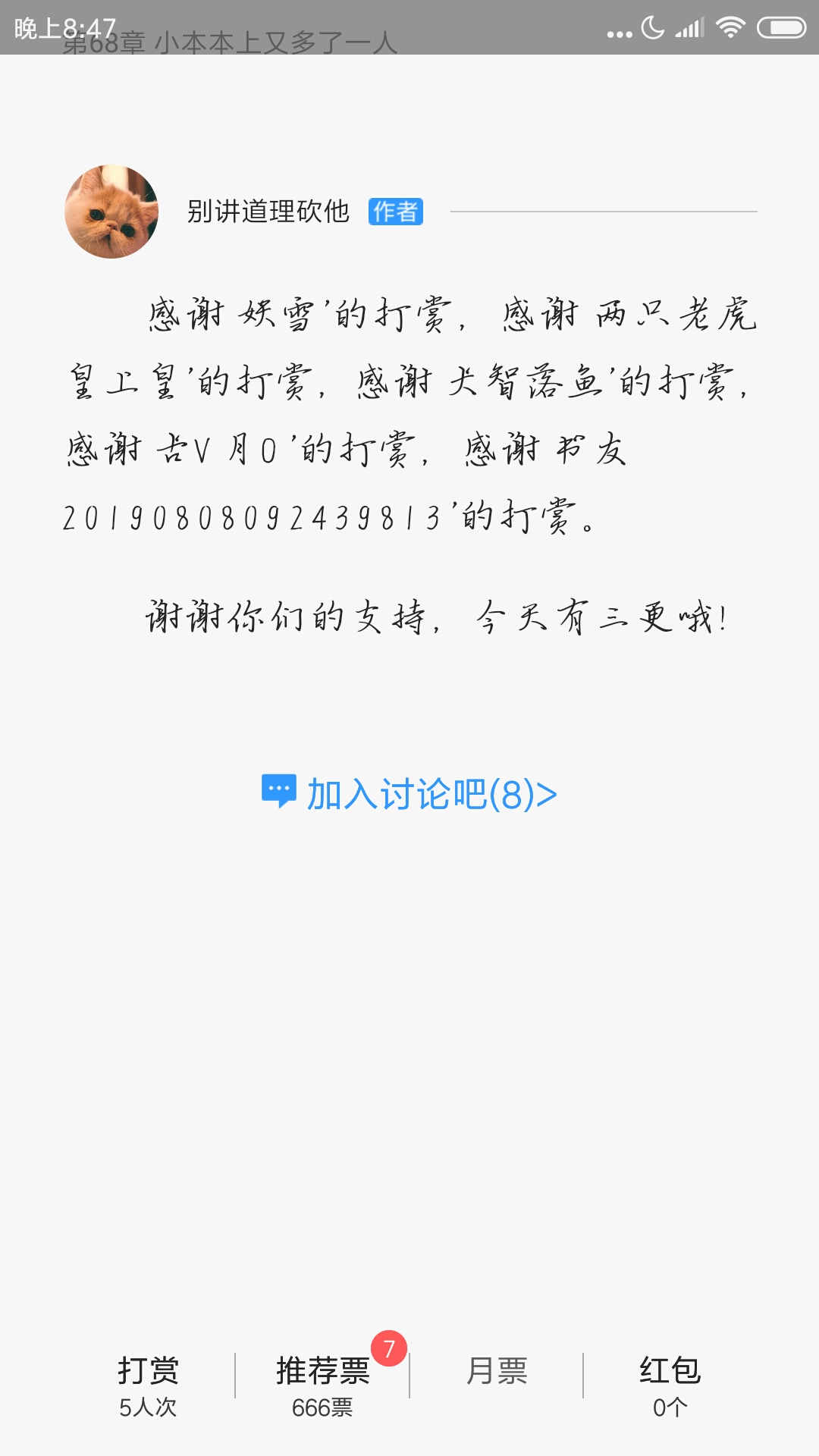The image size is (819, 1456).
Task: Open the 加入讨论吧(8) discussion link
Action: [409, 794]
